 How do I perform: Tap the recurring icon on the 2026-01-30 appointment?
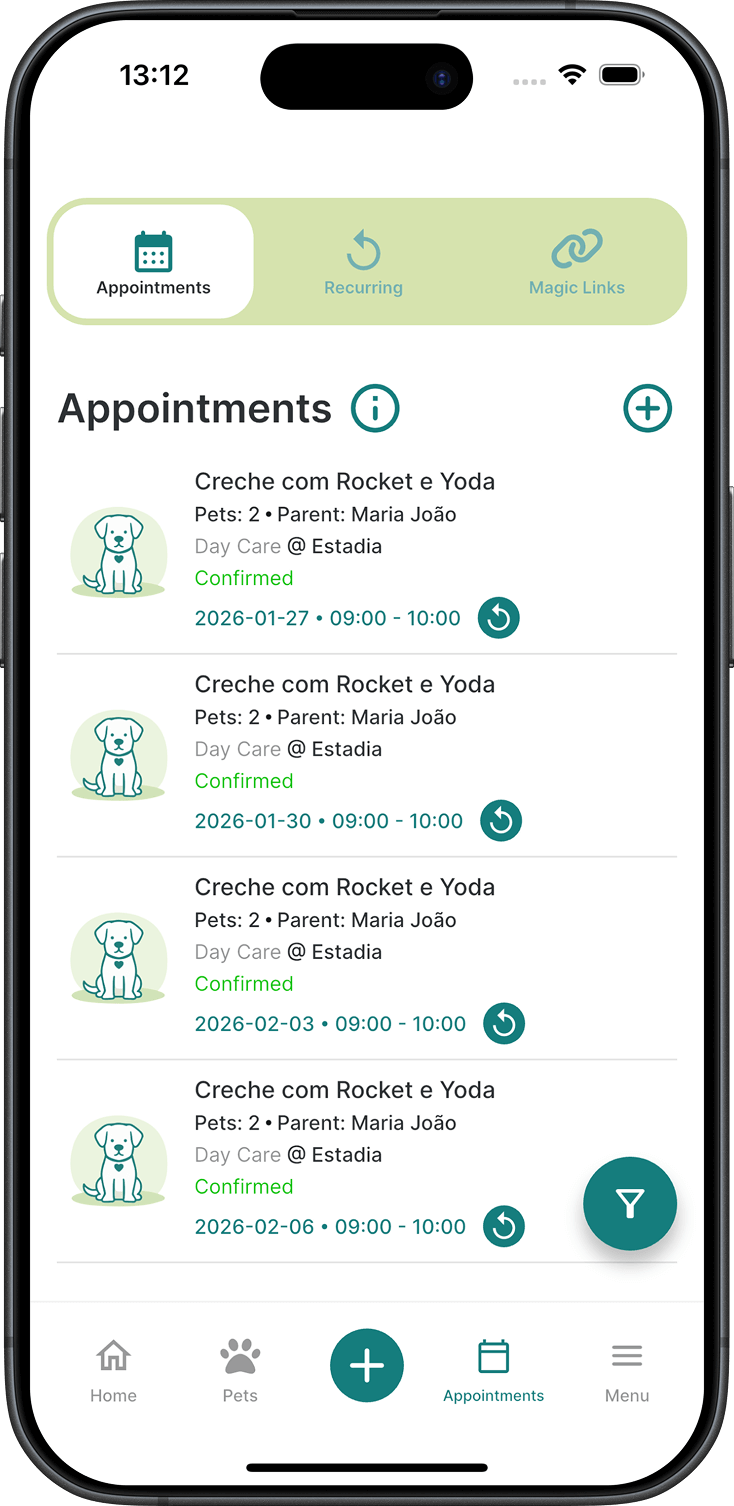coord(501,820)
